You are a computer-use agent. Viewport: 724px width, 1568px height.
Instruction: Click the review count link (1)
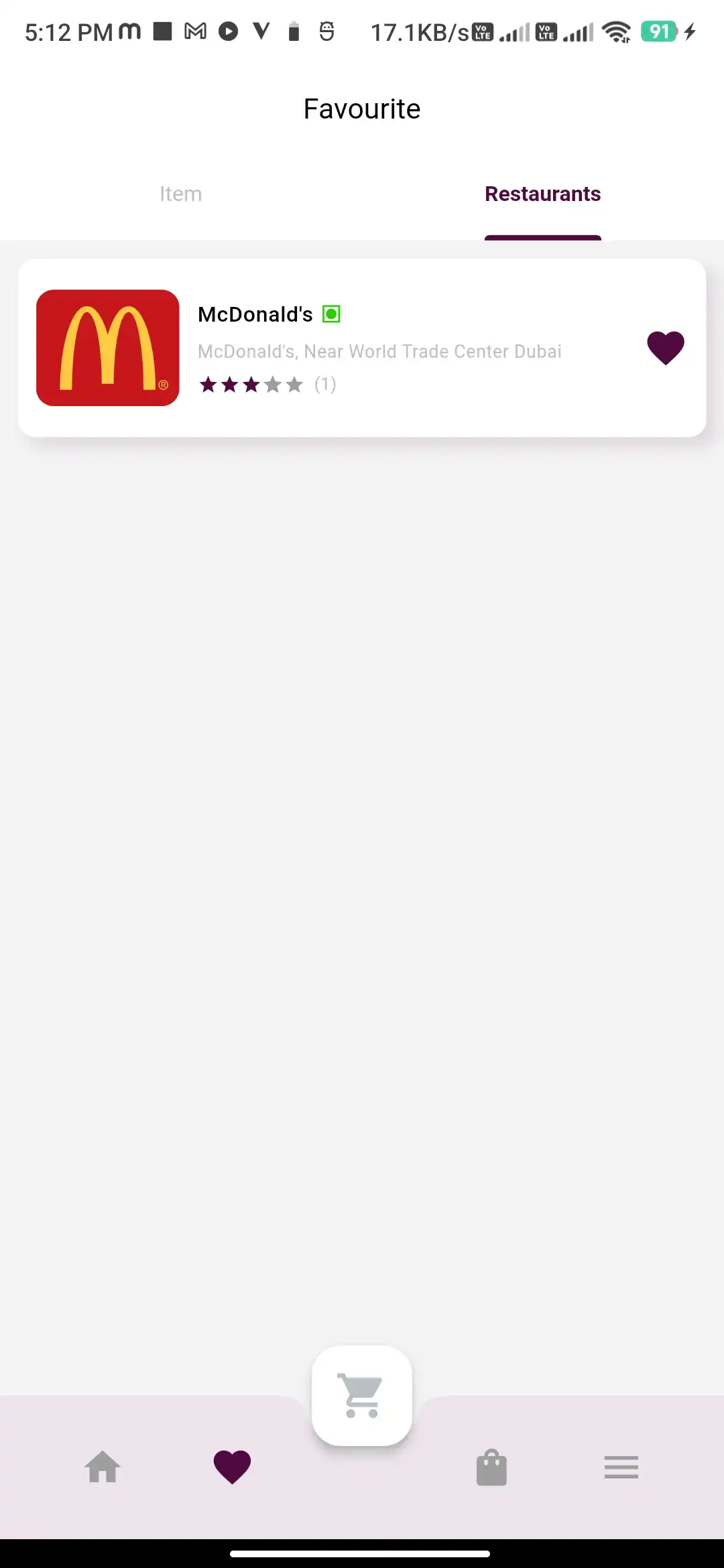[324, 385]
